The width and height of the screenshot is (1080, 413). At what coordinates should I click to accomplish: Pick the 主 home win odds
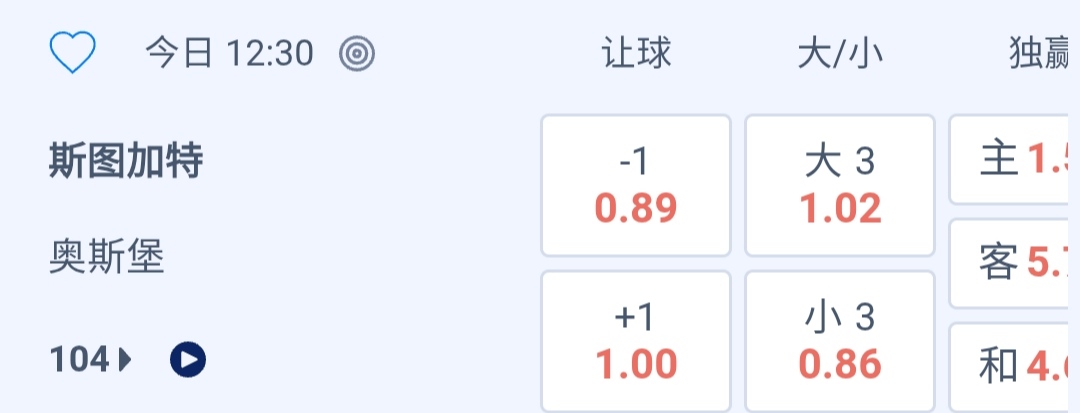pyautogui.click(x=1015, y=160)
